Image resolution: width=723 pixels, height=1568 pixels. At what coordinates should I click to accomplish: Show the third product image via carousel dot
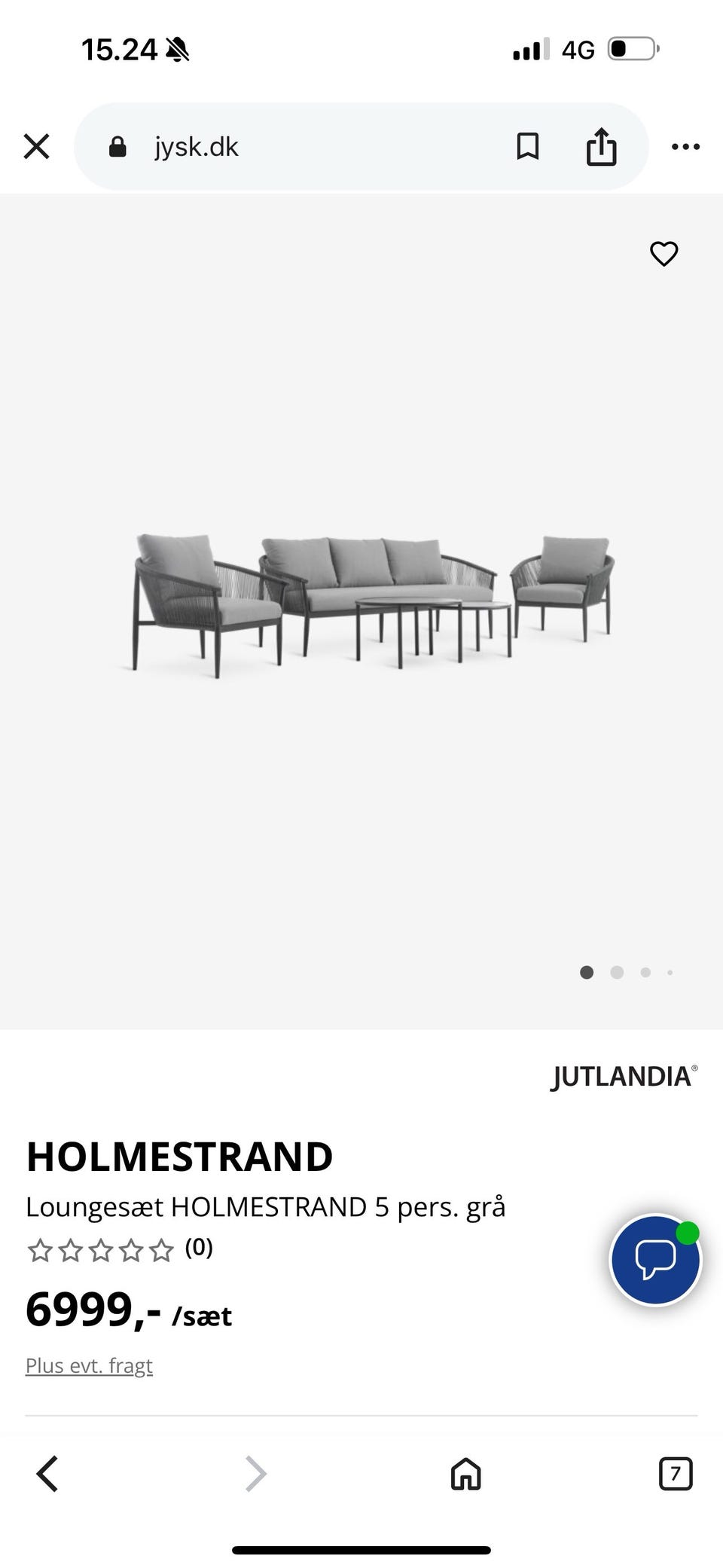pos(645,972)
